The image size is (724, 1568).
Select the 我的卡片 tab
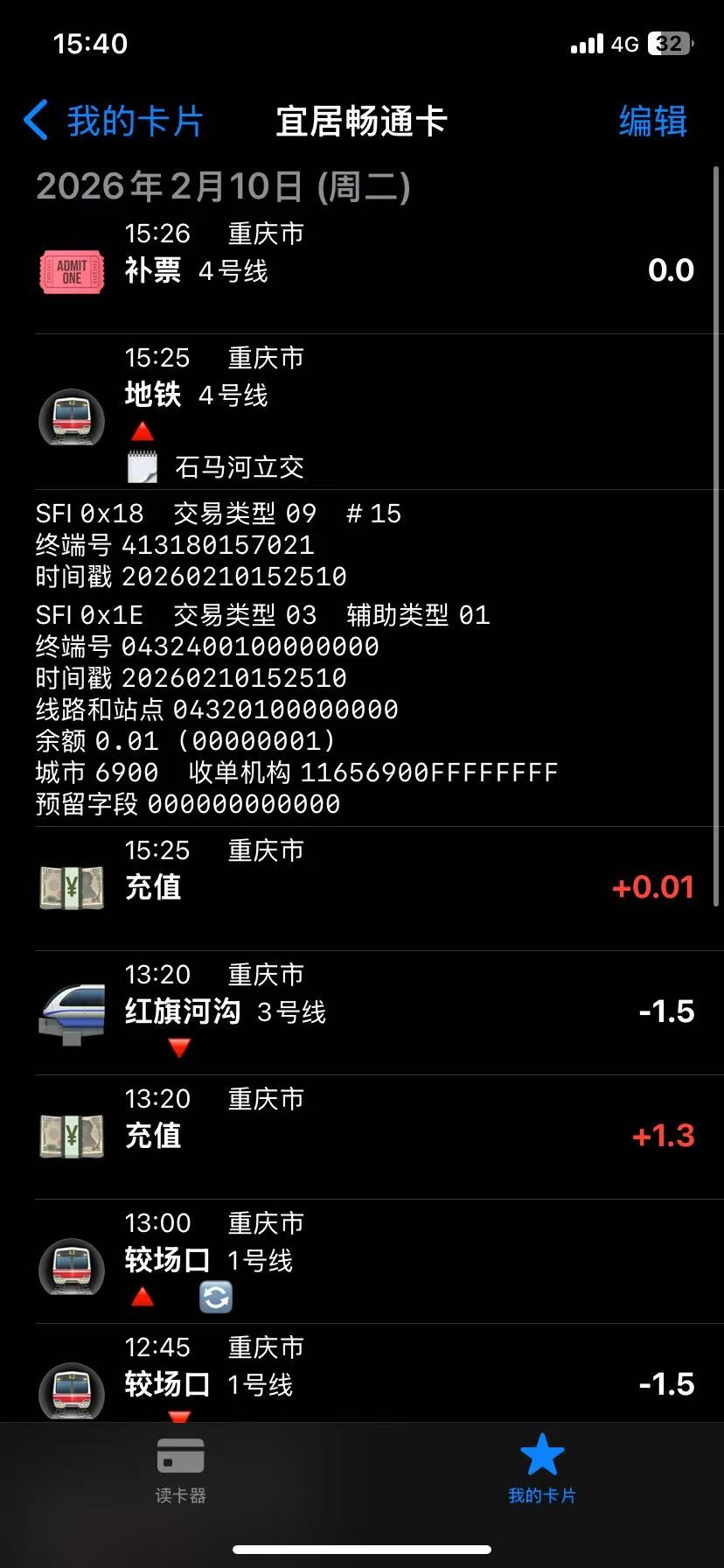[542, 1470]
